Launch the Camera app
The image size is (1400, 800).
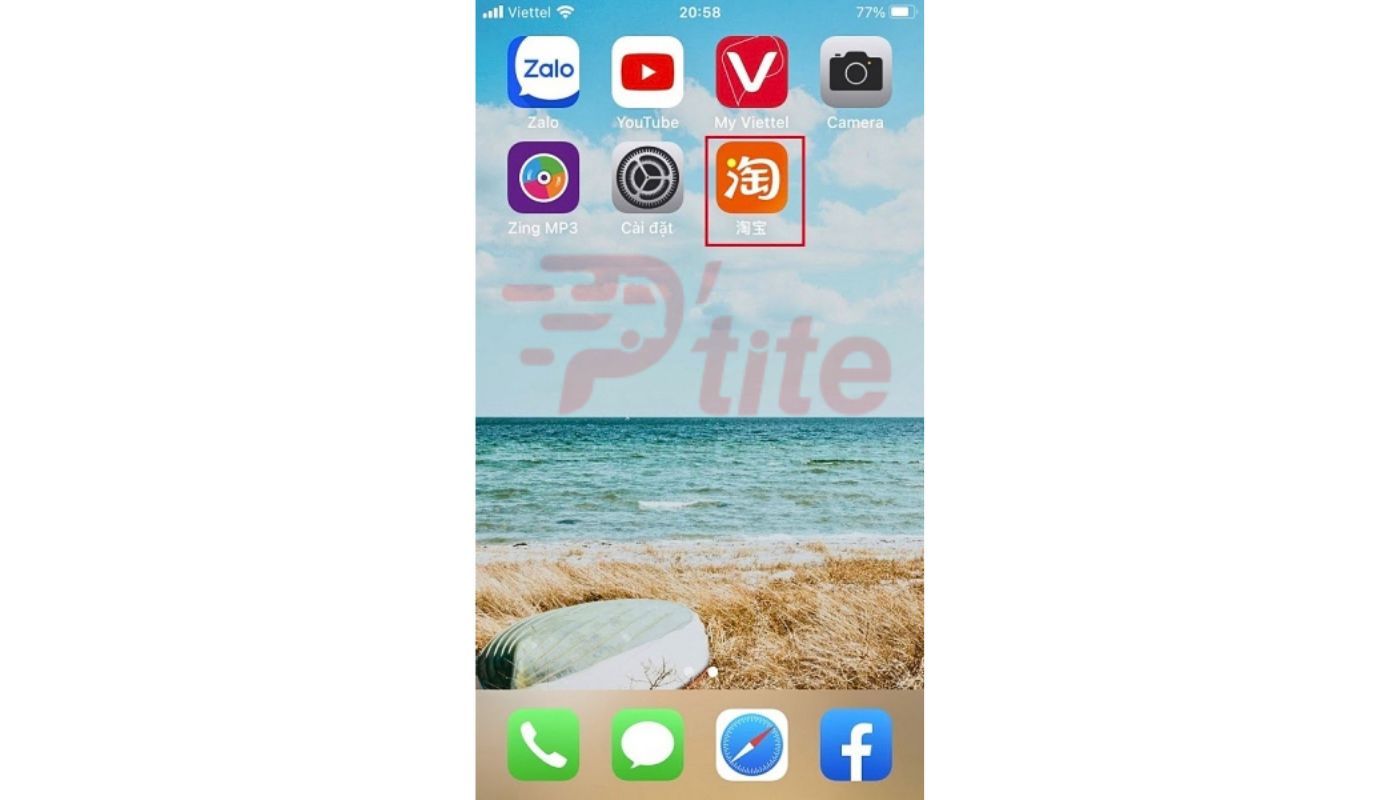pyautogui.click(x=855, y=72)
